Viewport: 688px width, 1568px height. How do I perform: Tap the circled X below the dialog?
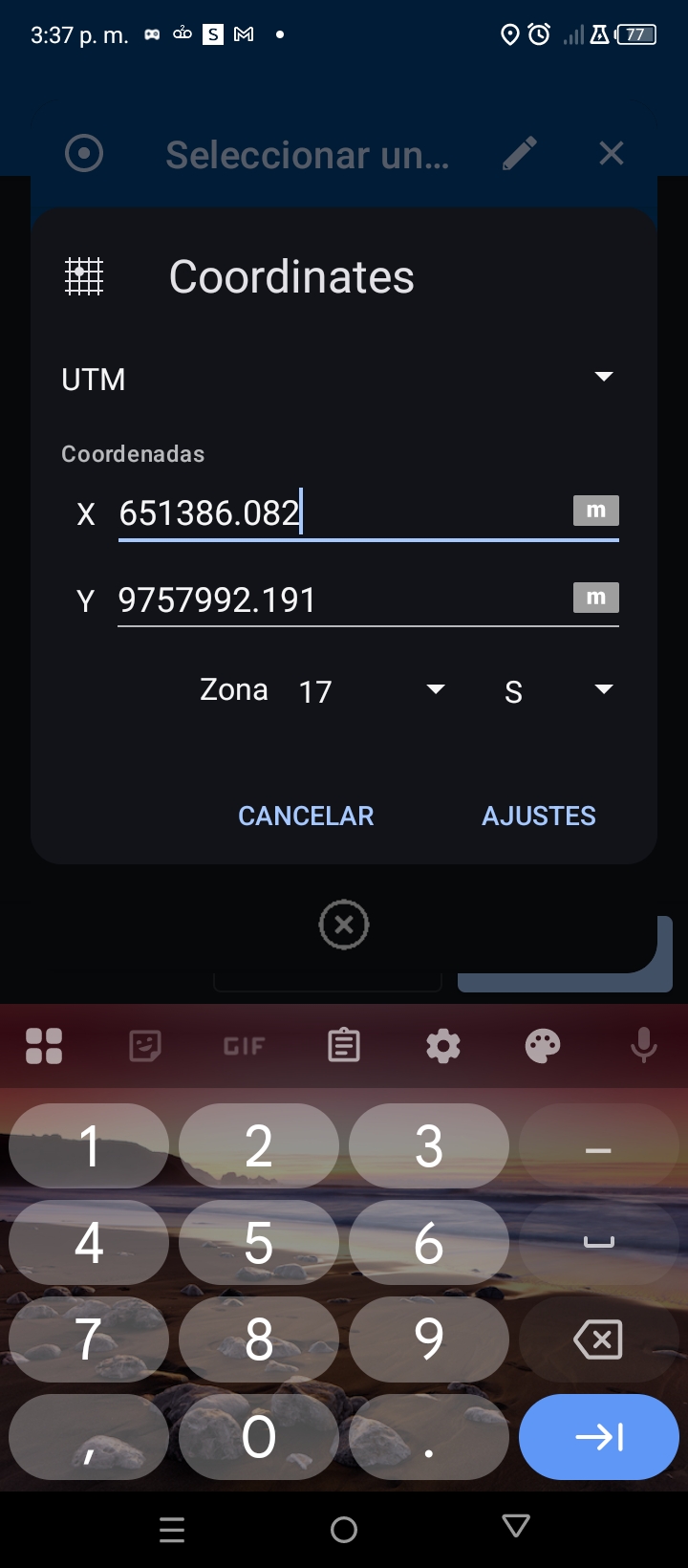point(344,925)
